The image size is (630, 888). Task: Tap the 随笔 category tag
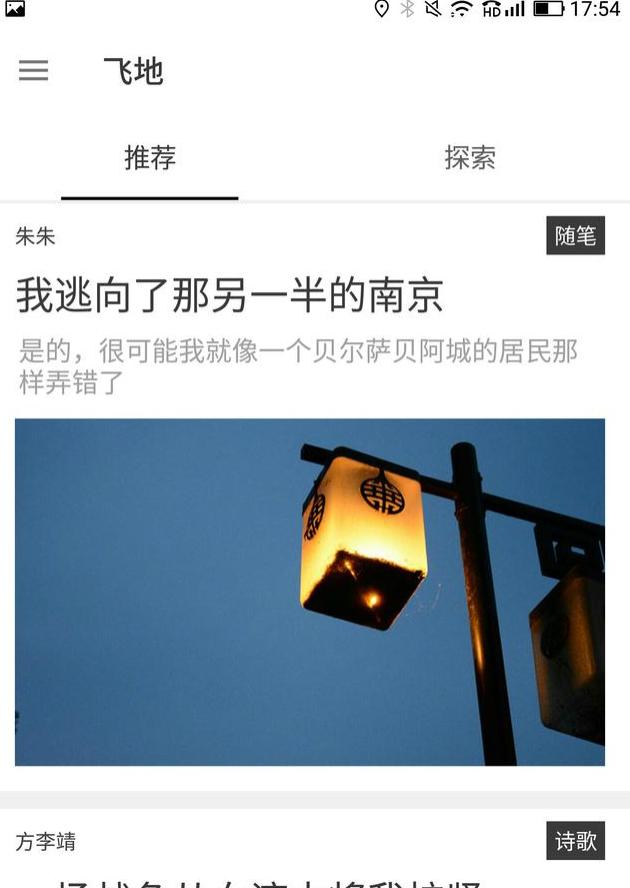click(575, 236)
